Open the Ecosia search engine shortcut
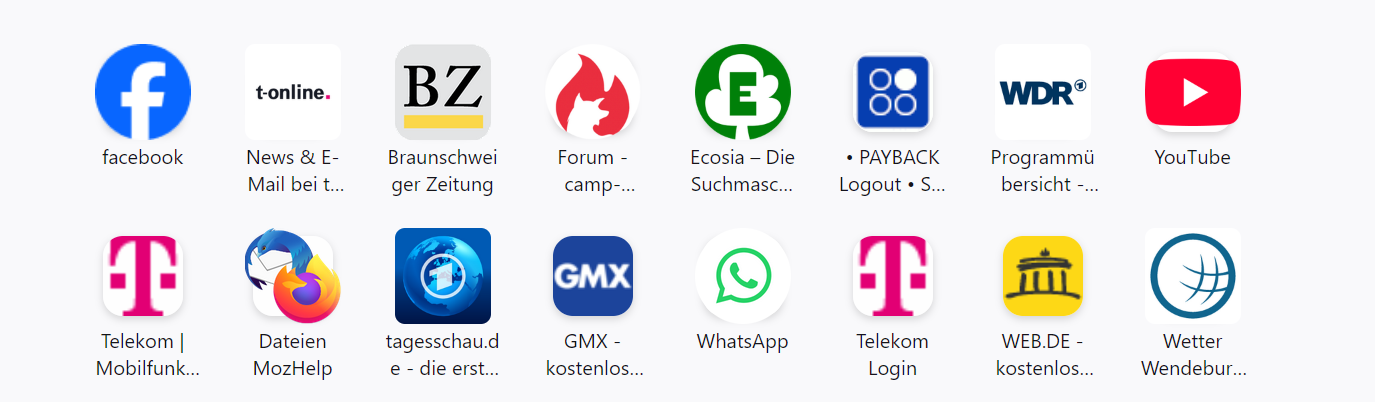Screen dimensions: 1375x402 pyautogui.click(x=743, y=92)
